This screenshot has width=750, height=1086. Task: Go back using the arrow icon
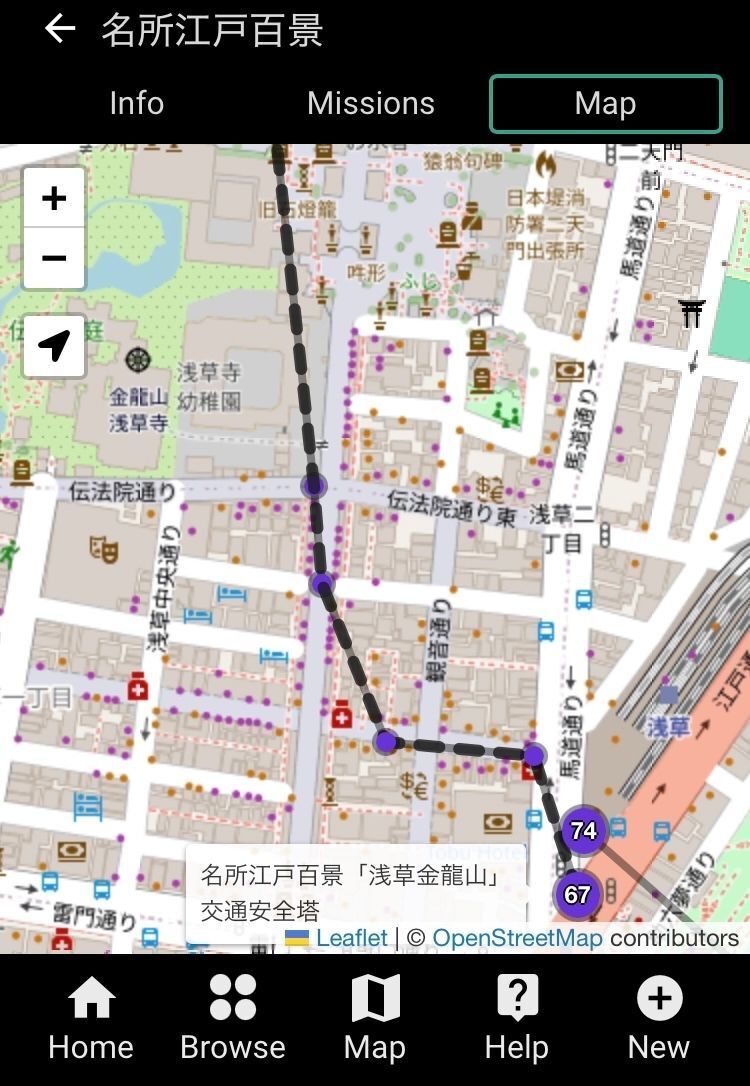(60, 29)
